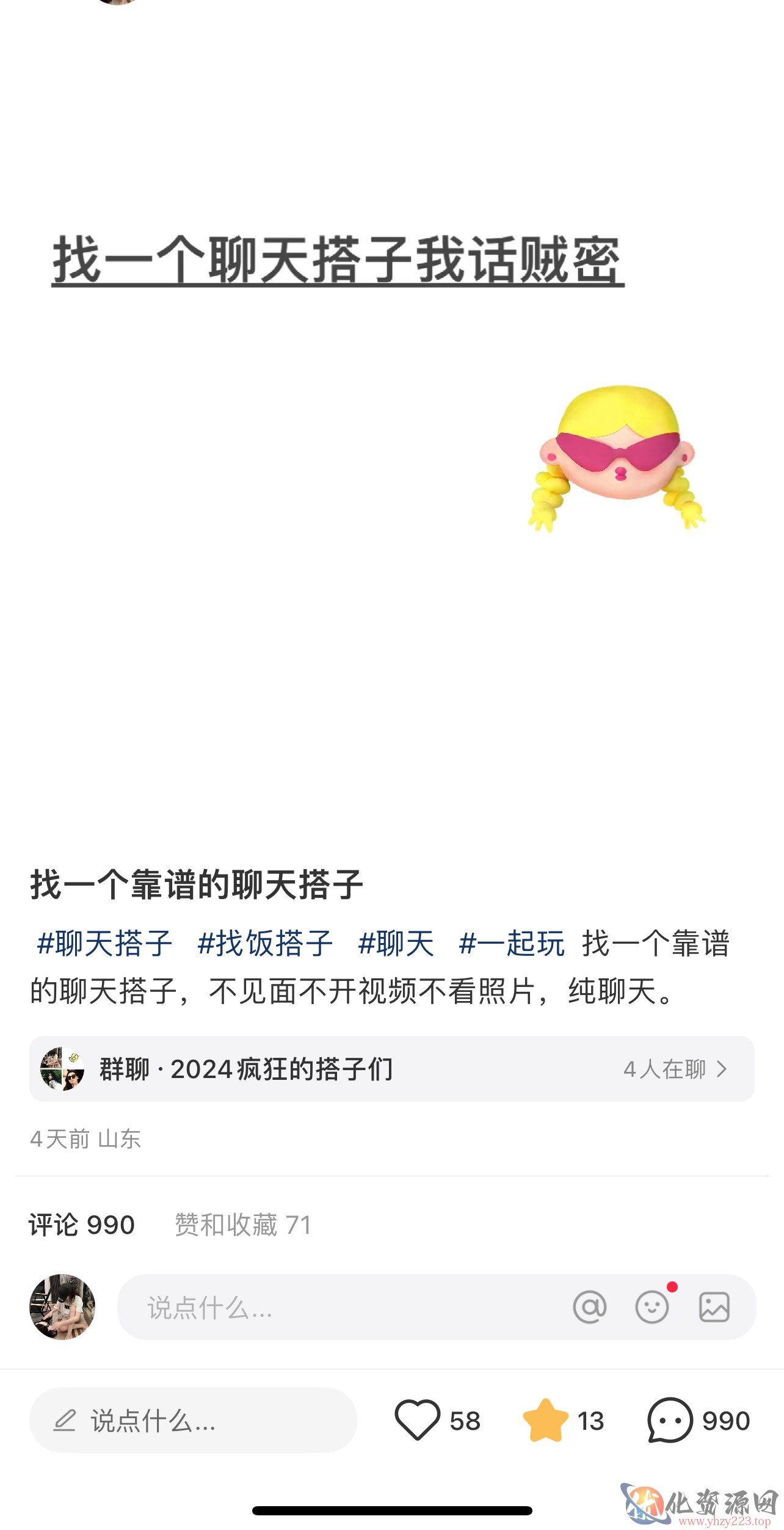Open the #一起玩 hashtag
This screenshot has width=784, height=1530.
coord(512,944)
